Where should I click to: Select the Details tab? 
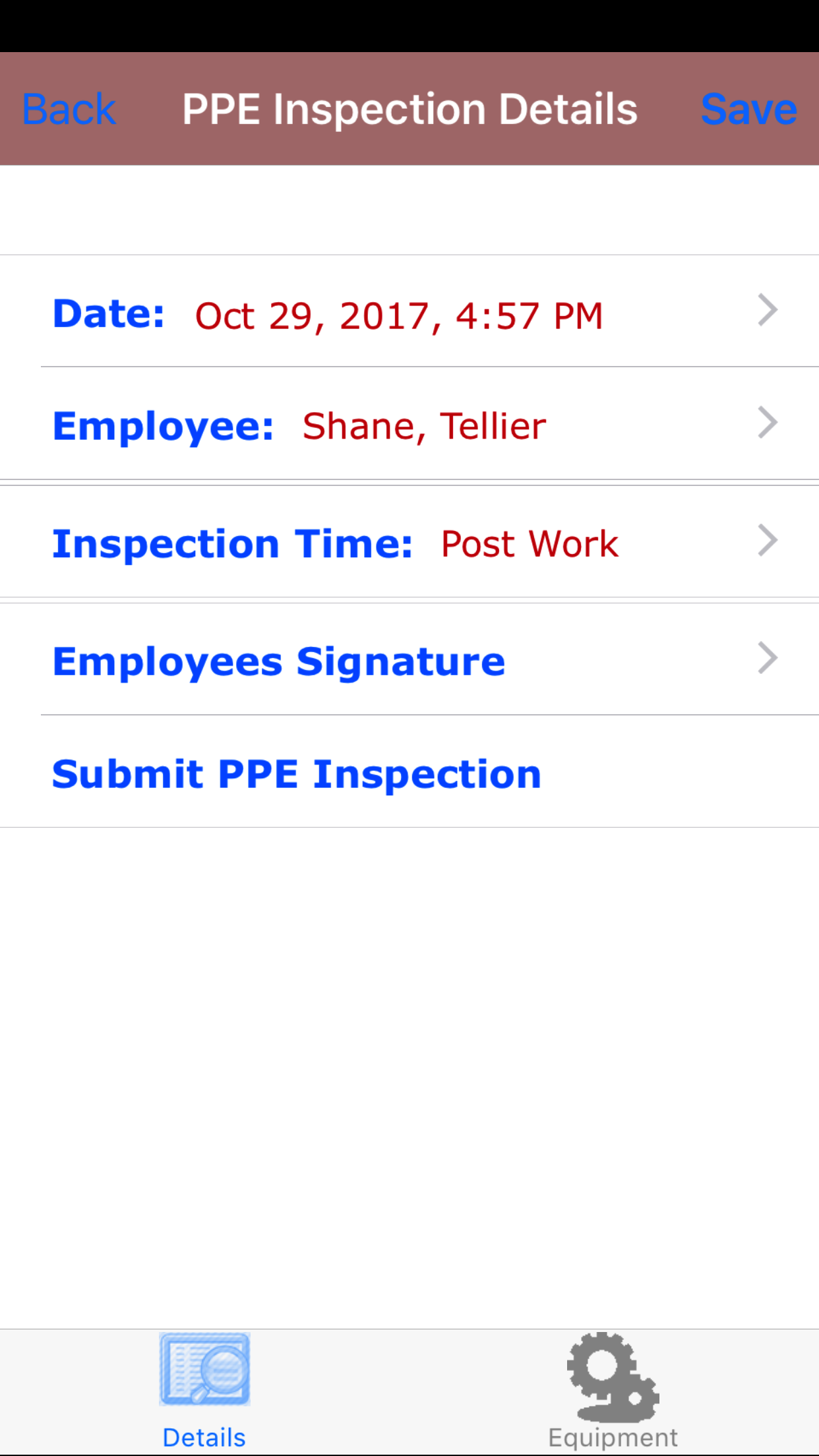click(204, 1391)
